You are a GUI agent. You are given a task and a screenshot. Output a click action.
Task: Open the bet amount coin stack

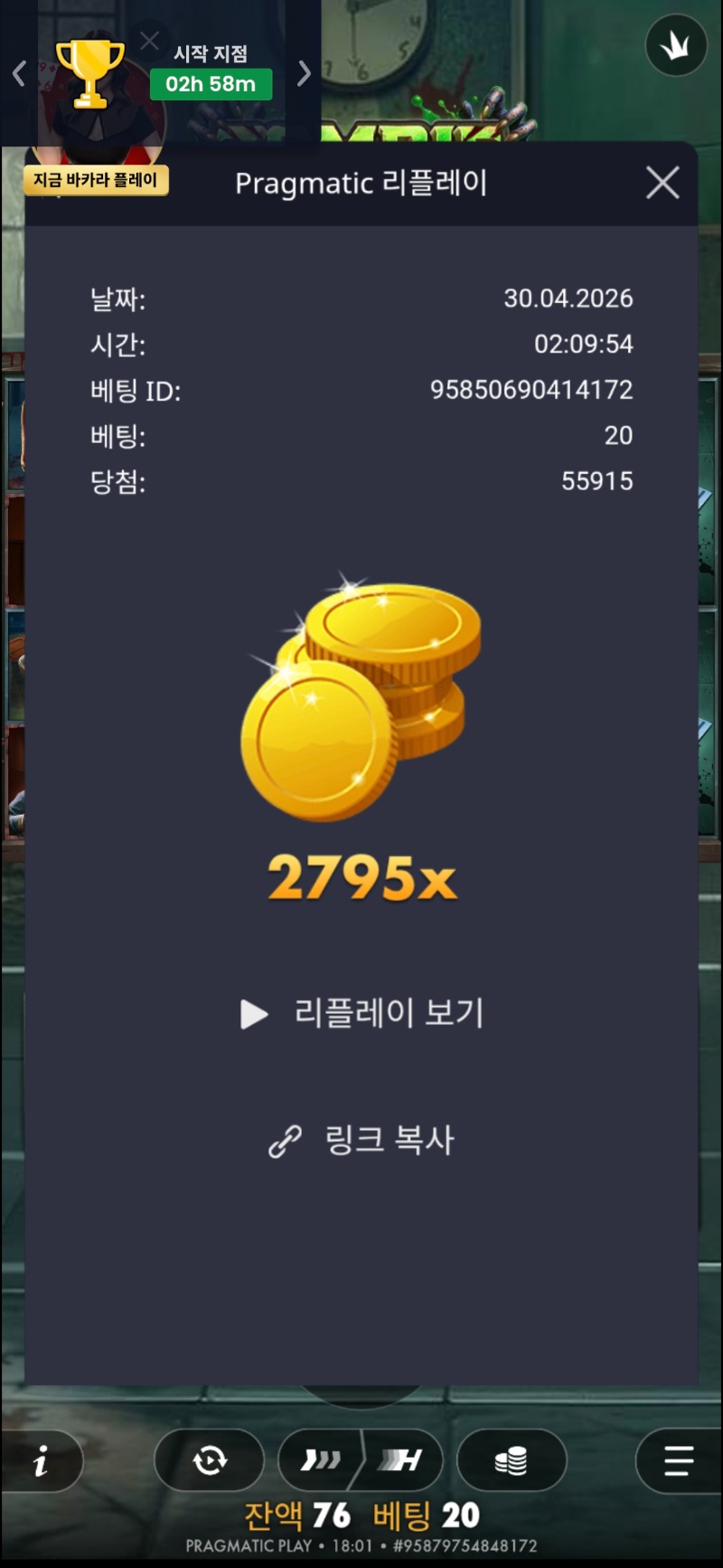pos(512,1460)
